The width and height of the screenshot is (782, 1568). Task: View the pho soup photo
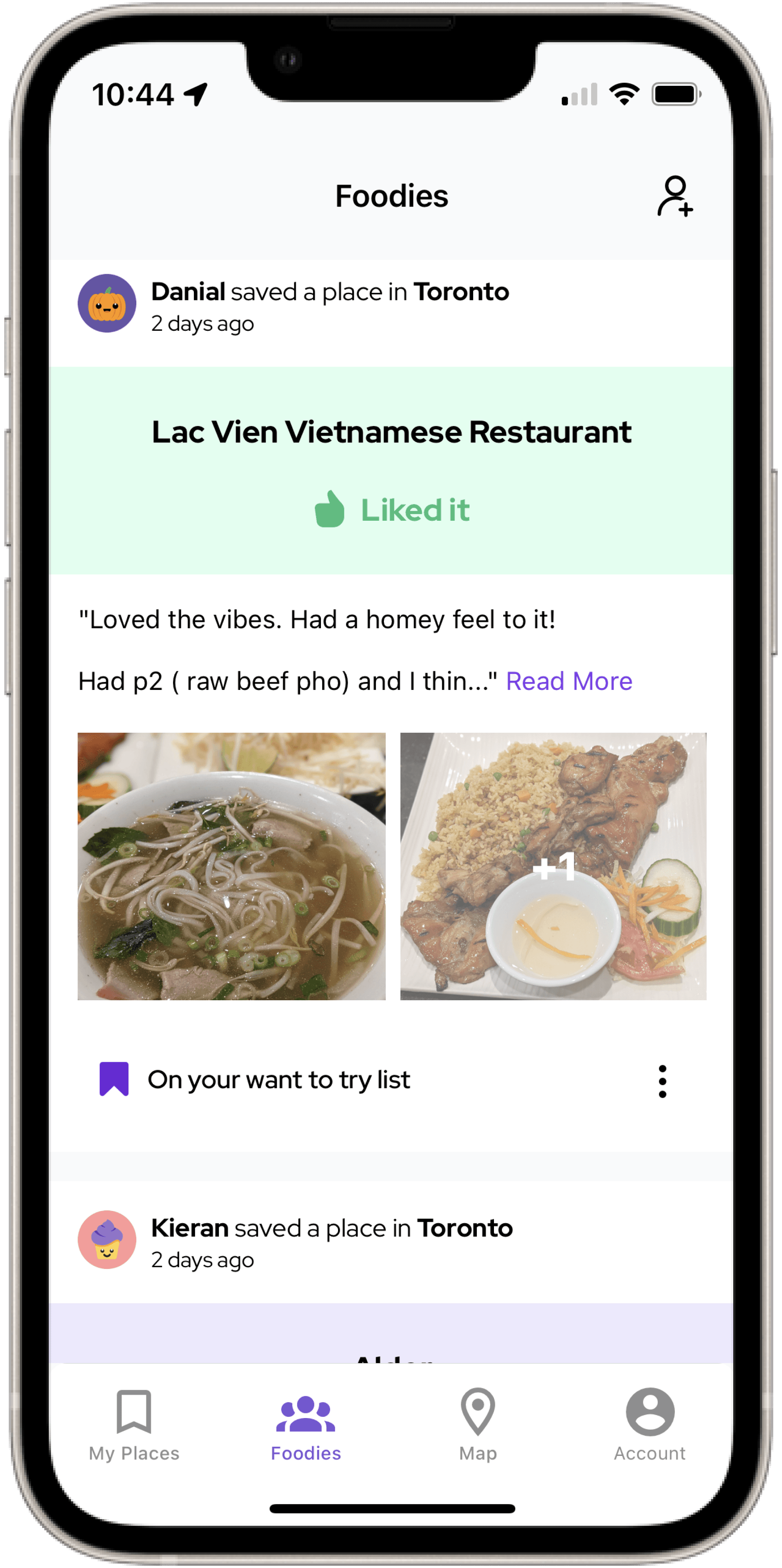click(231, 866)
